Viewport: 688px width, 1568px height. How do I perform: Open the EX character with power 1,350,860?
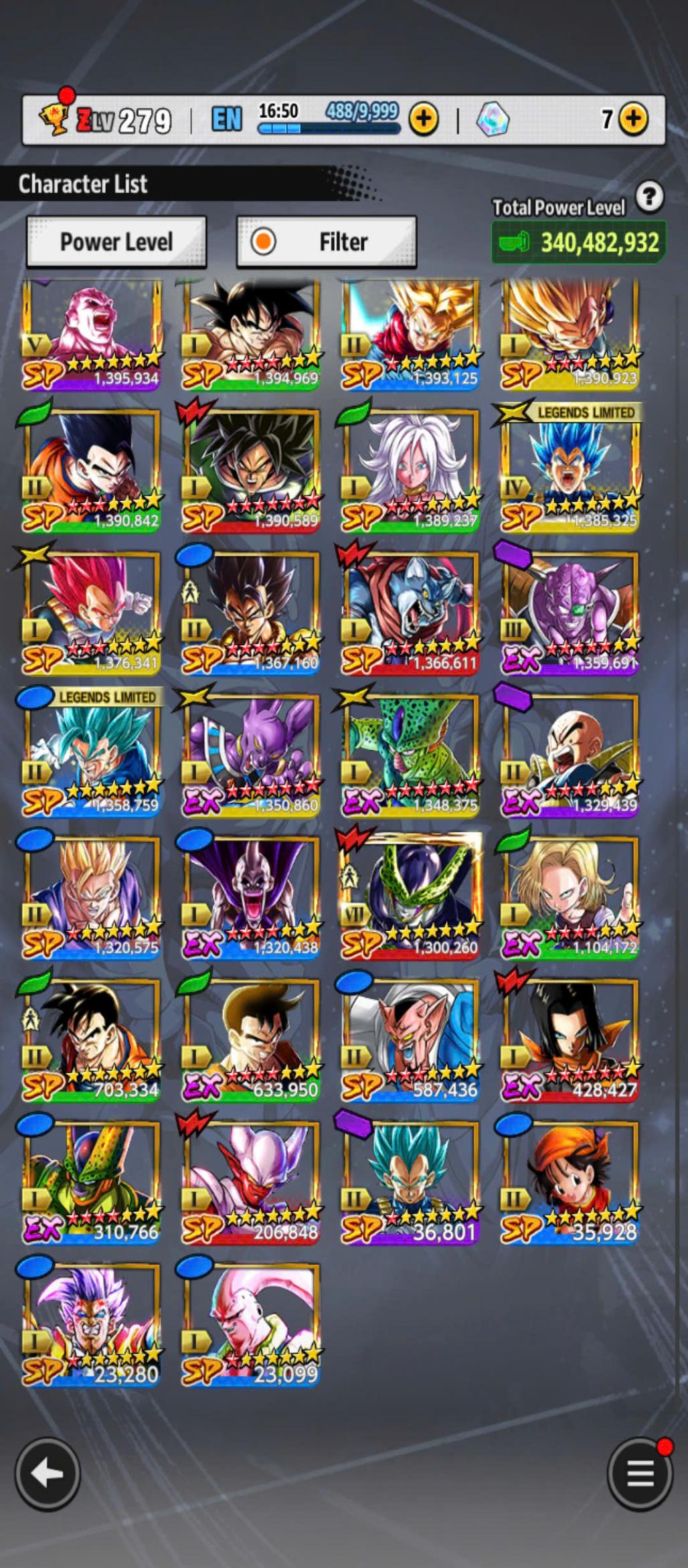[x=251, y=755]
